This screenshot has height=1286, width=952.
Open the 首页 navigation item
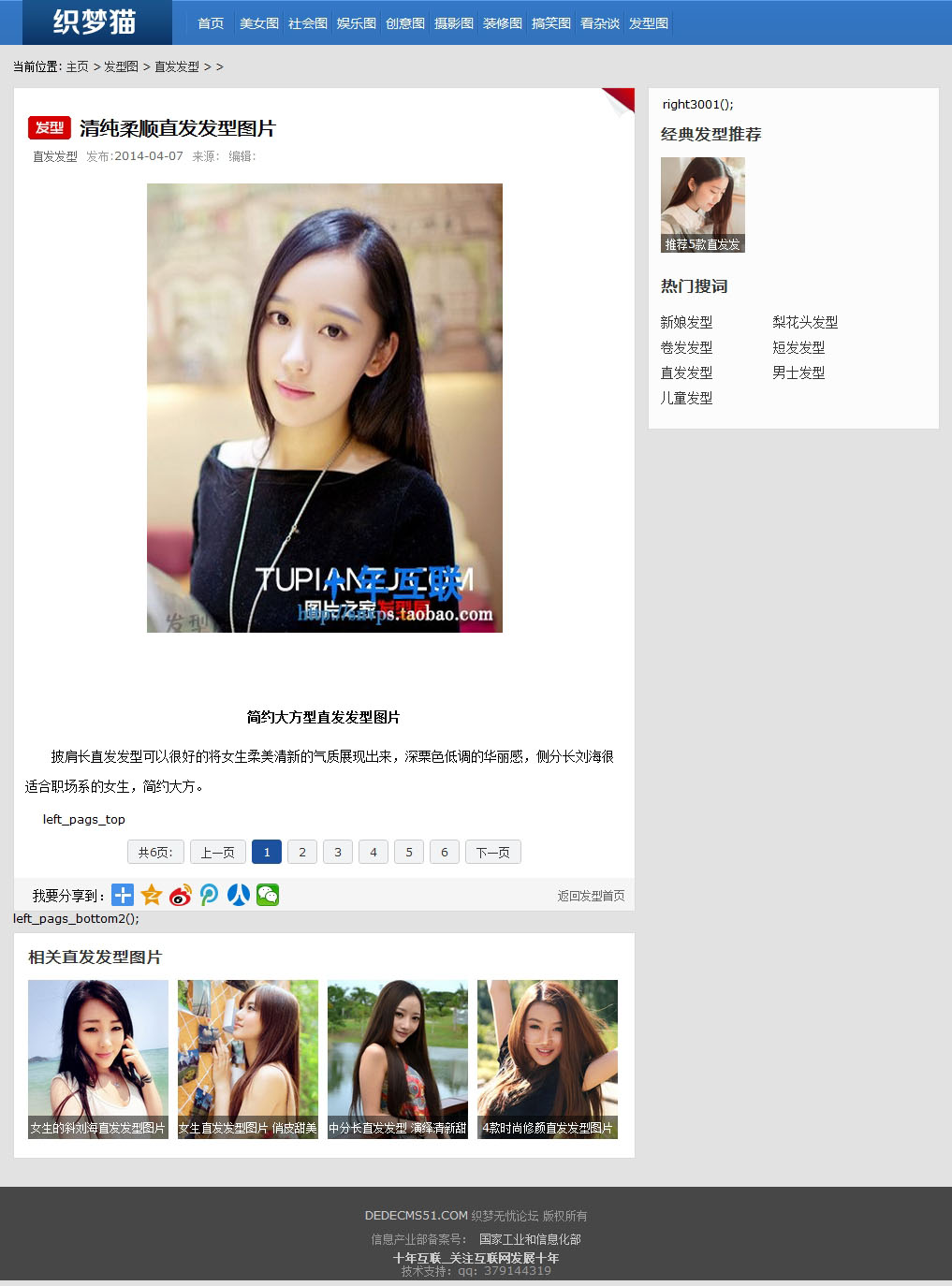pos(211,23)
